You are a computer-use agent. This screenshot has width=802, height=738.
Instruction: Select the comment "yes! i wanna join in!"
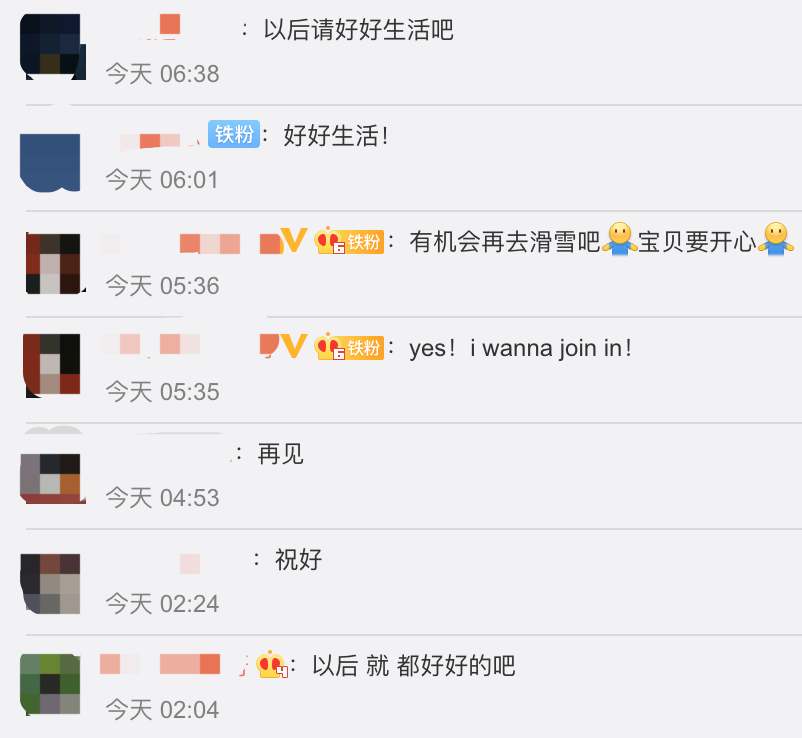(x=521, y=348)
